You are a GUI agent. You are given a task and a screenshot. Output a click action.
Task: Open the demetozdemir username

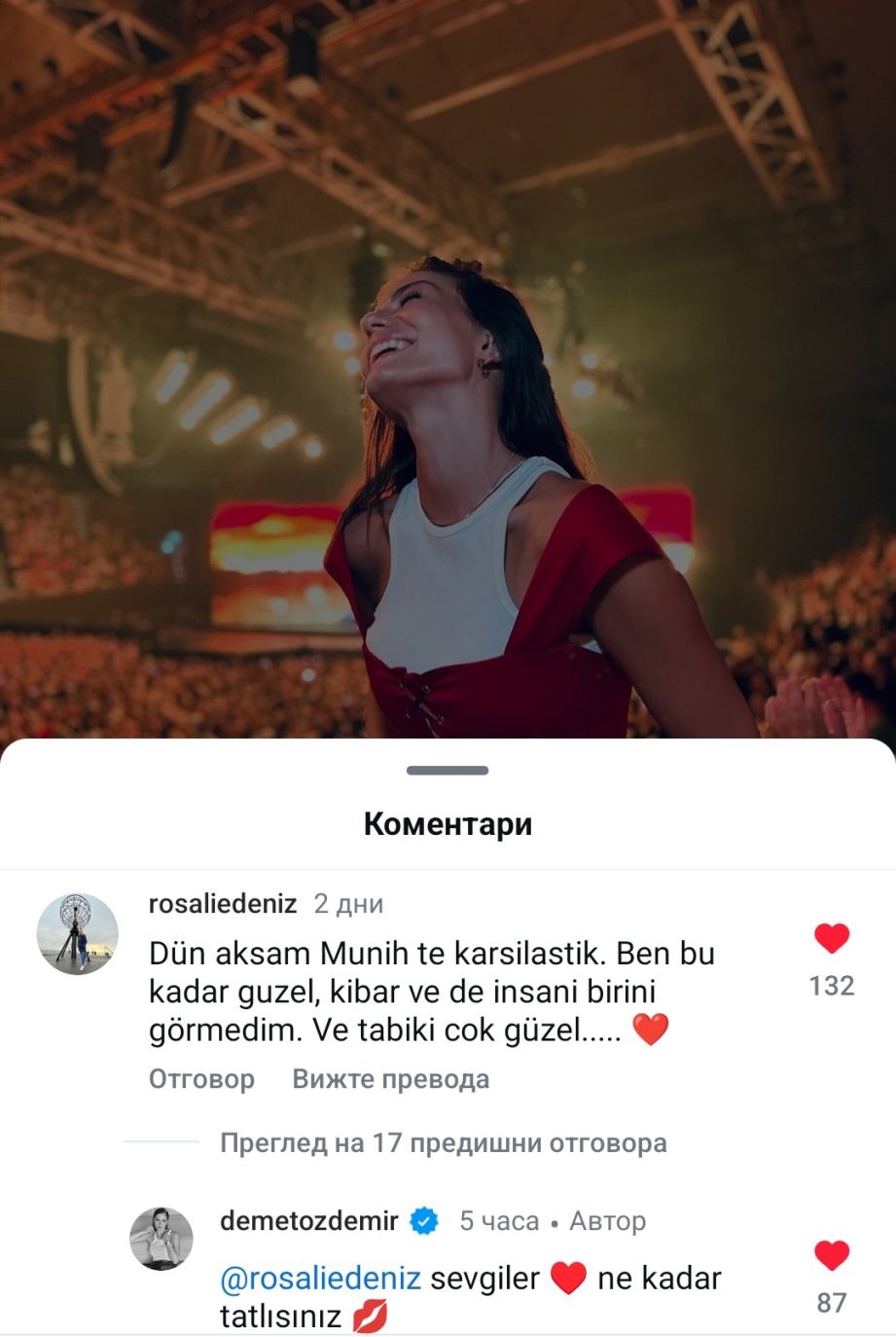(309, 1220)
